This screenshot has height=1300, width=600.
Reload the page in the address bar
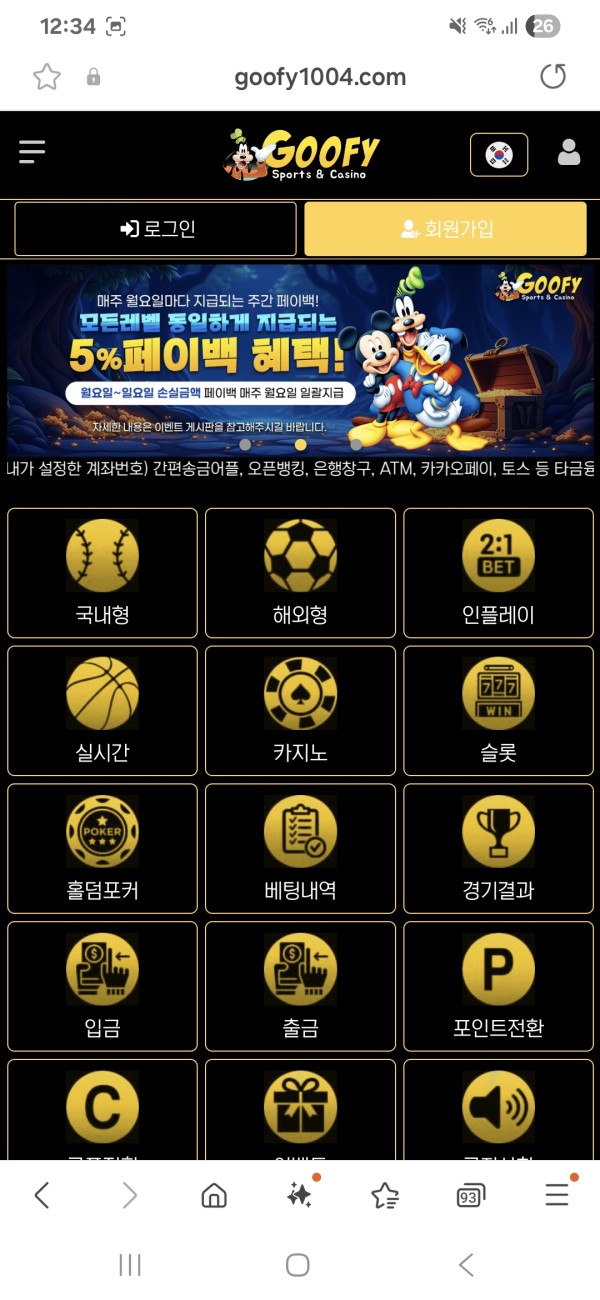pos(553,77)
